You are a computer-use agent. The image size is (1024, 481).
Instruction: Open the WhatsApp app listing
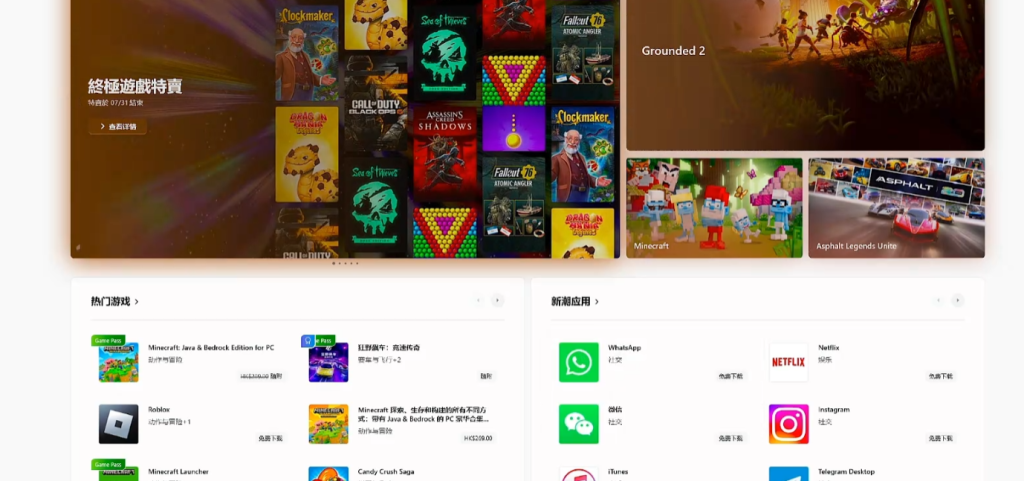(x=624, y=348)
